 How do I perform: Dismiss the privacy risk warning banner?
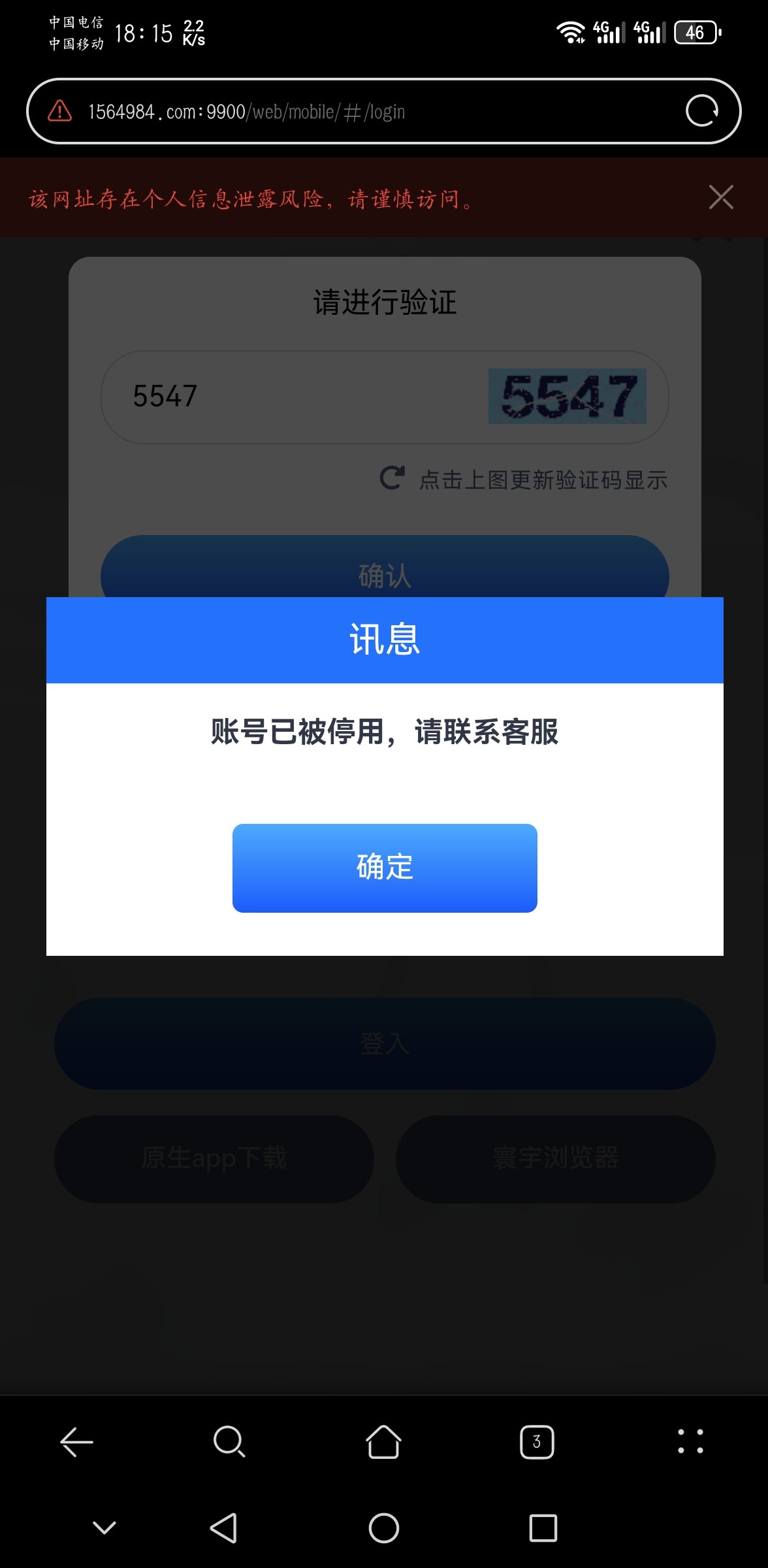[721, 197]
